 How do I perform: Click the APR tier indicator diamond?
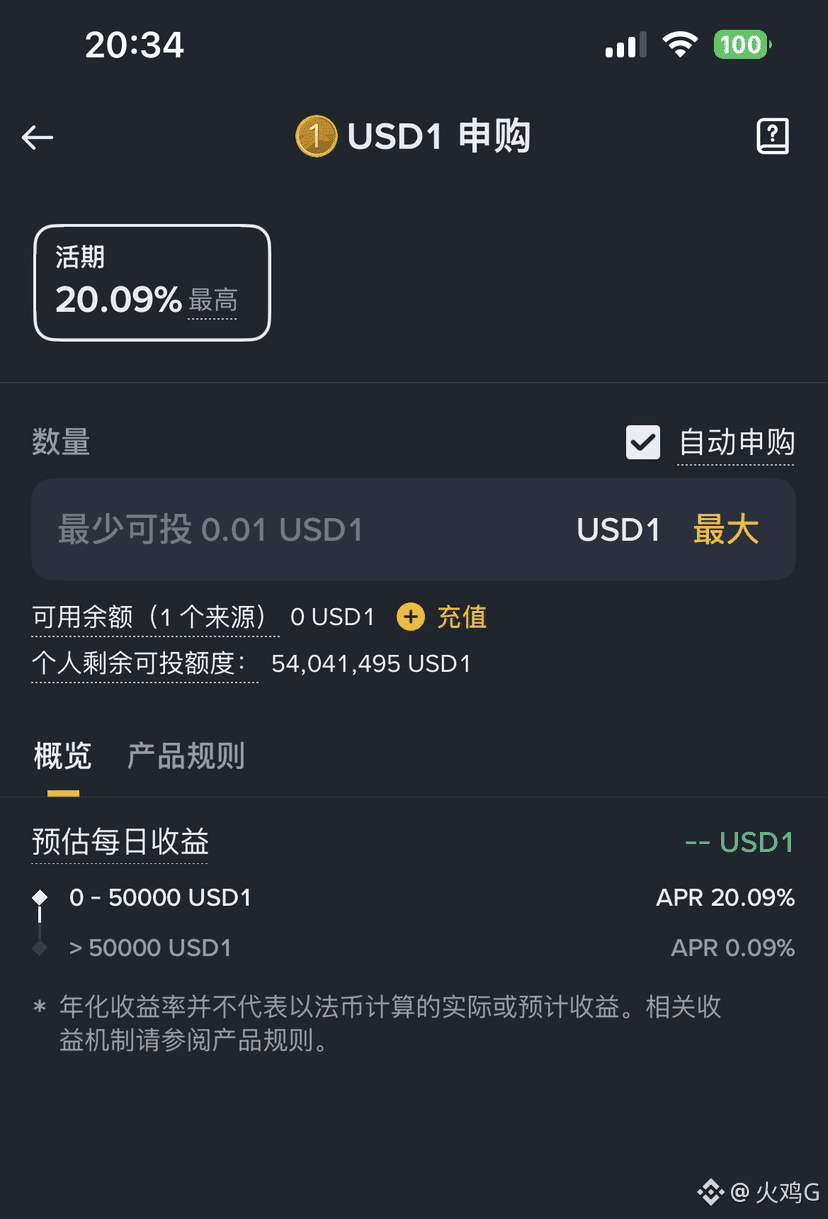[x=41, y=897]
